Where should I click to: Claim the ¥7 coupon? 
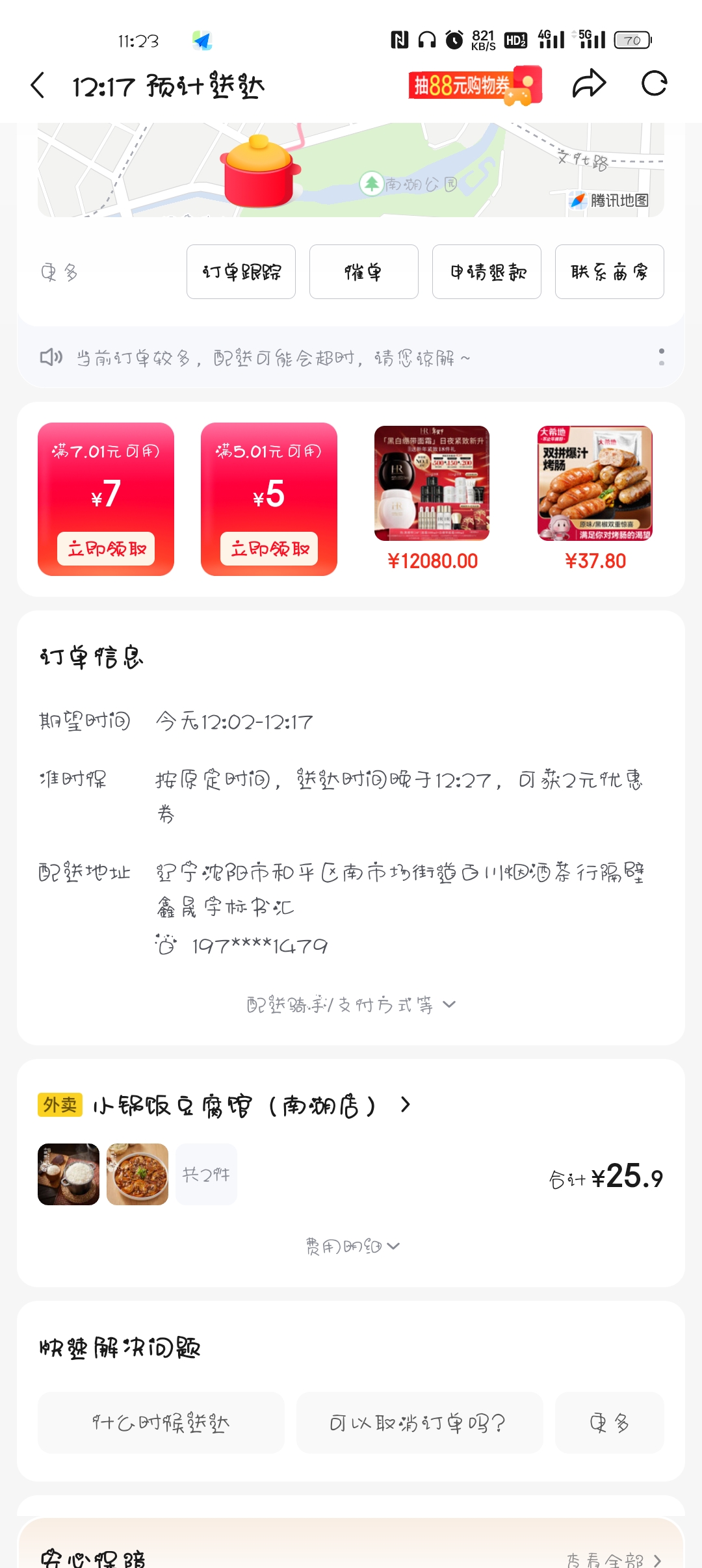pyautogui.click(x=106, y=549)
